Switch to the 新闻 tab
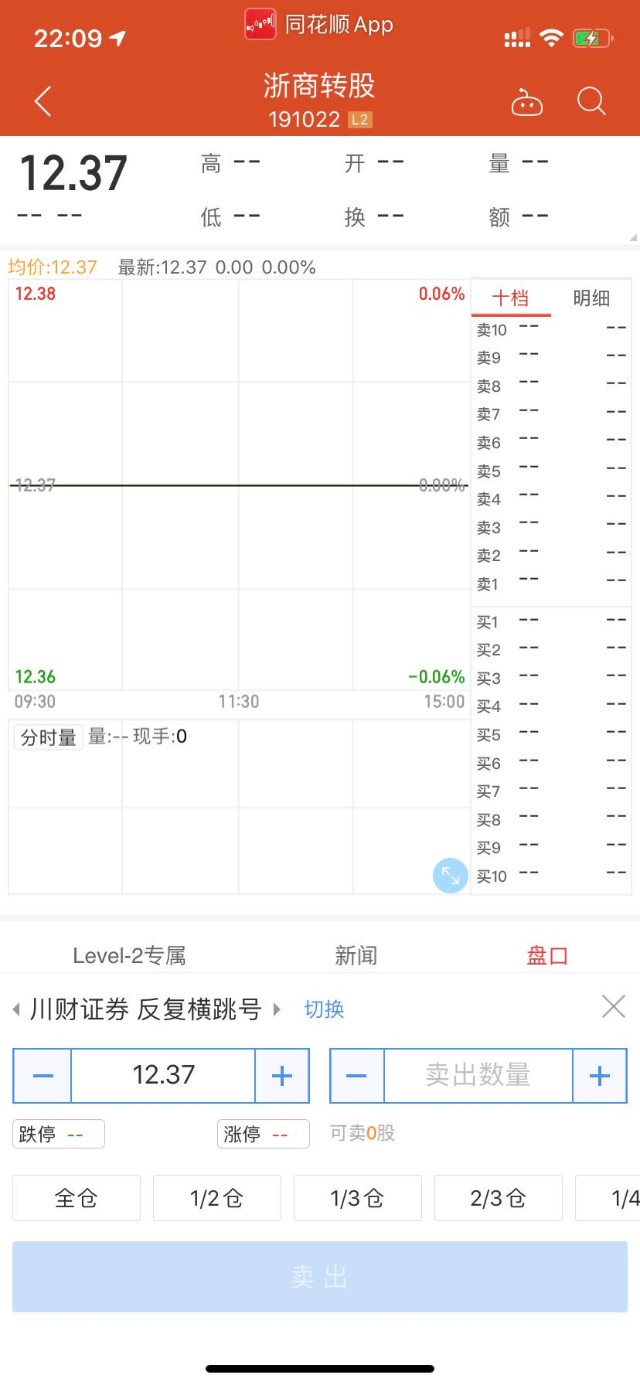The image size is (640, 1385). click(x=356, y=956)
